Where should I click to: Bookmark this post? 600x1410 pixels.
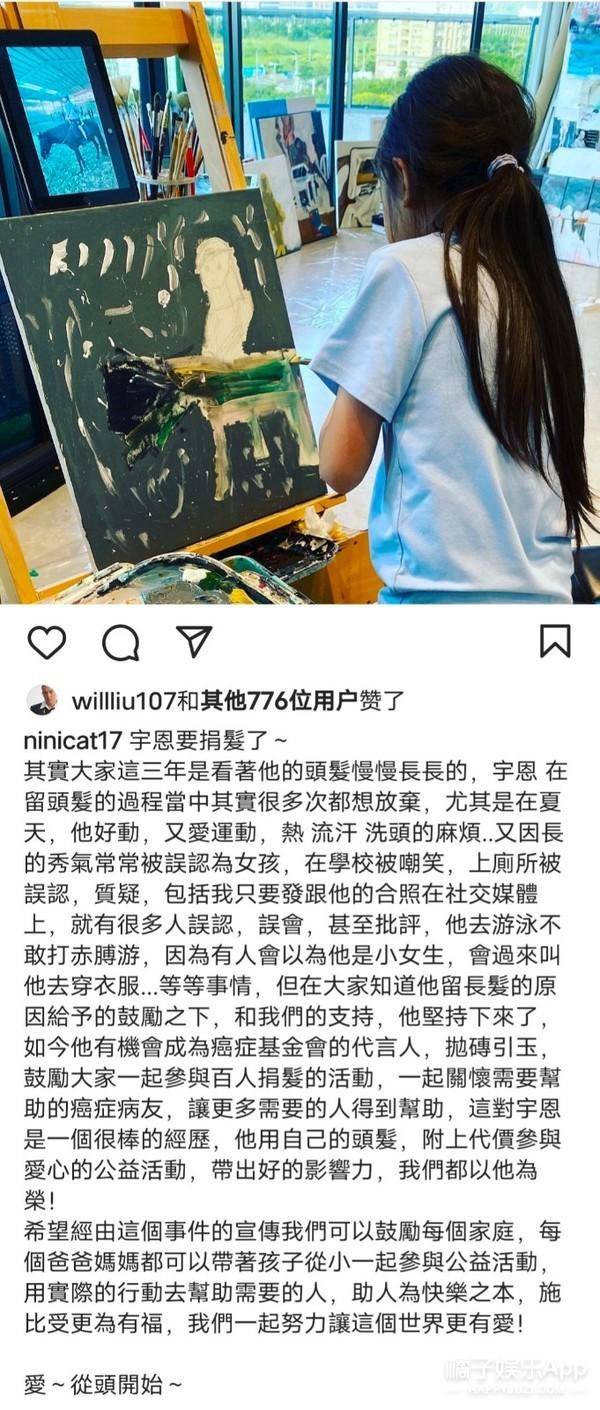click(555, 641)
